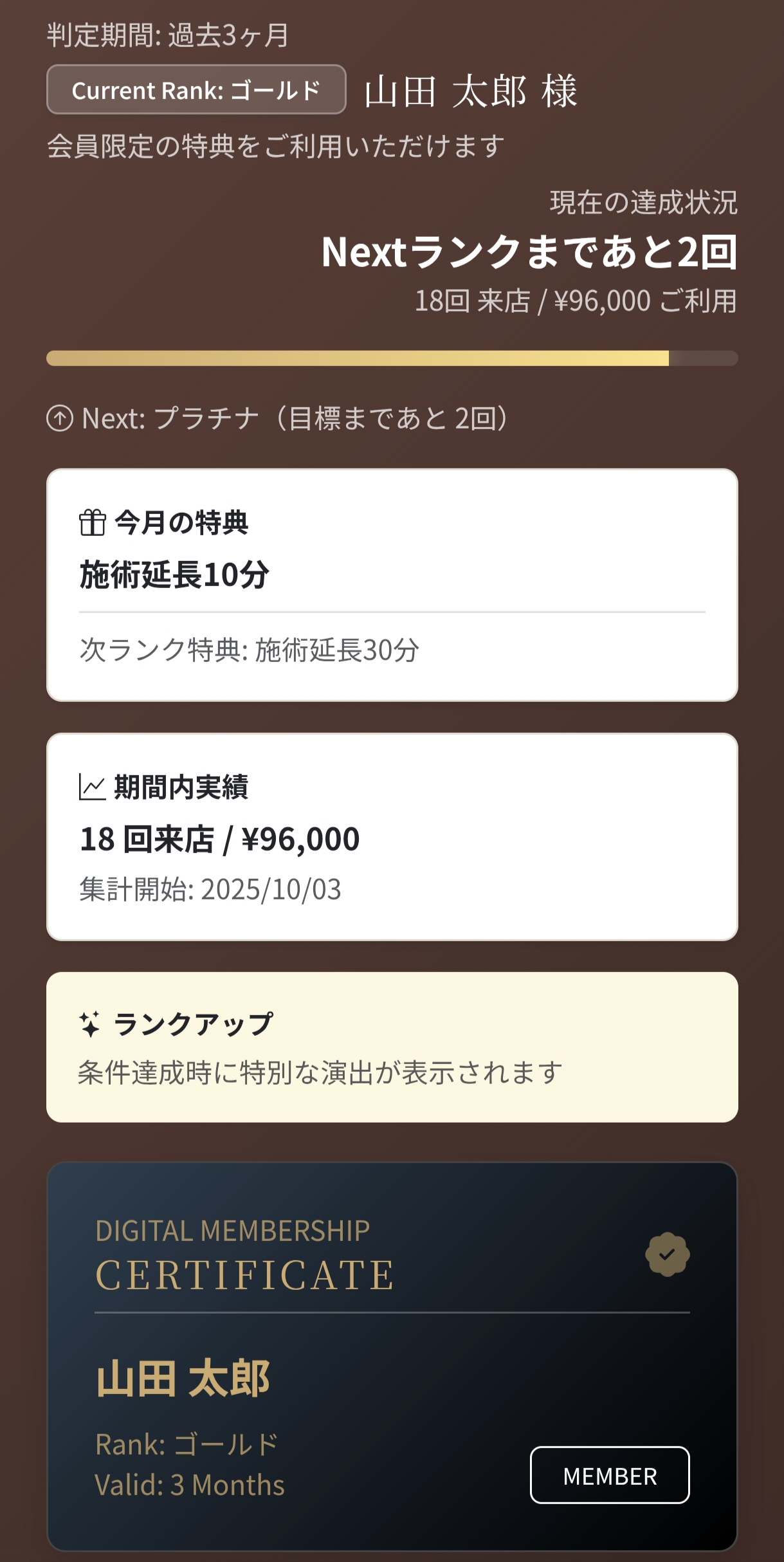Select the DIGITAL MEMBERSHIP CERTIFICATE header

pyautogui.click(x=244, y=1254)
